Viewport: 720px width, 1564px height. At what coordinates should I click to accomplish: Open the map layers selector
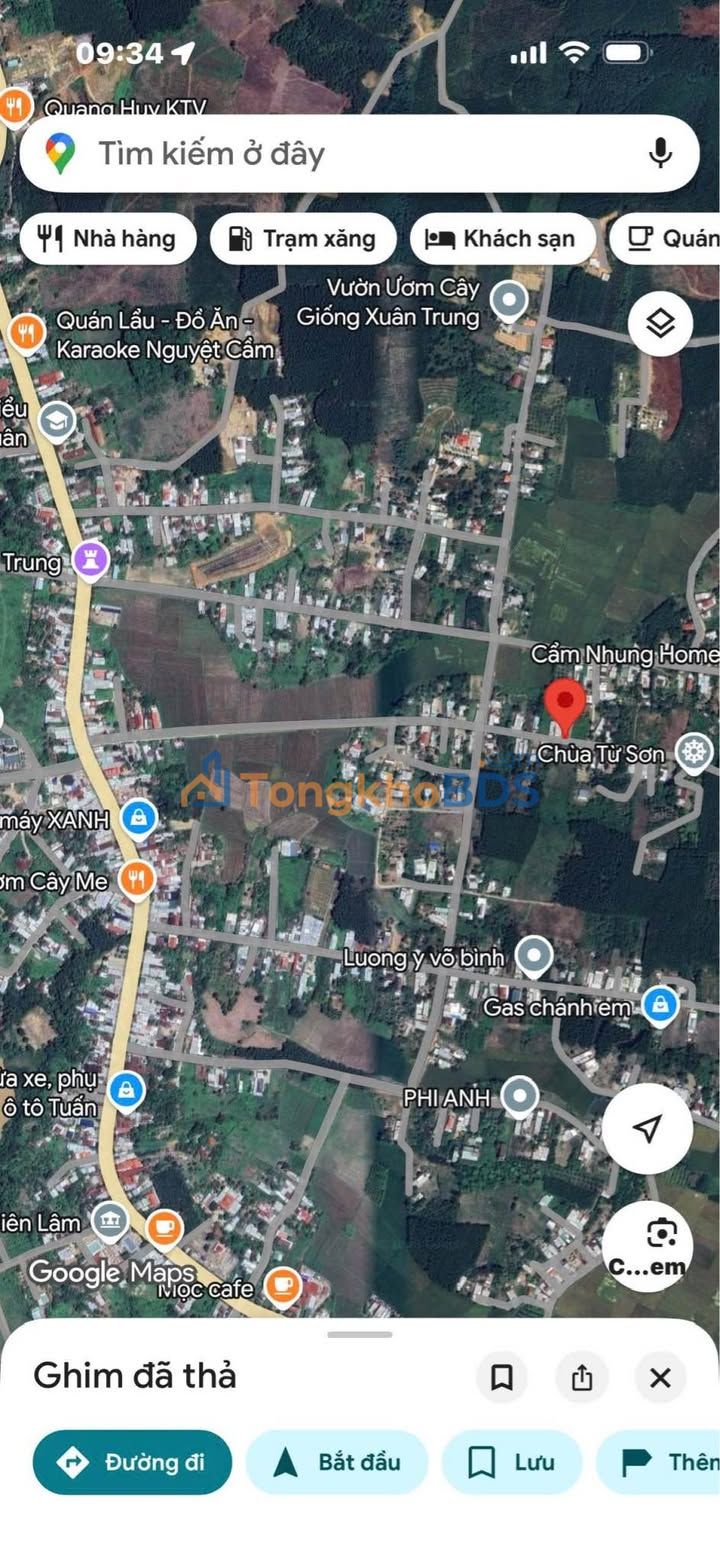coord(660,323)
